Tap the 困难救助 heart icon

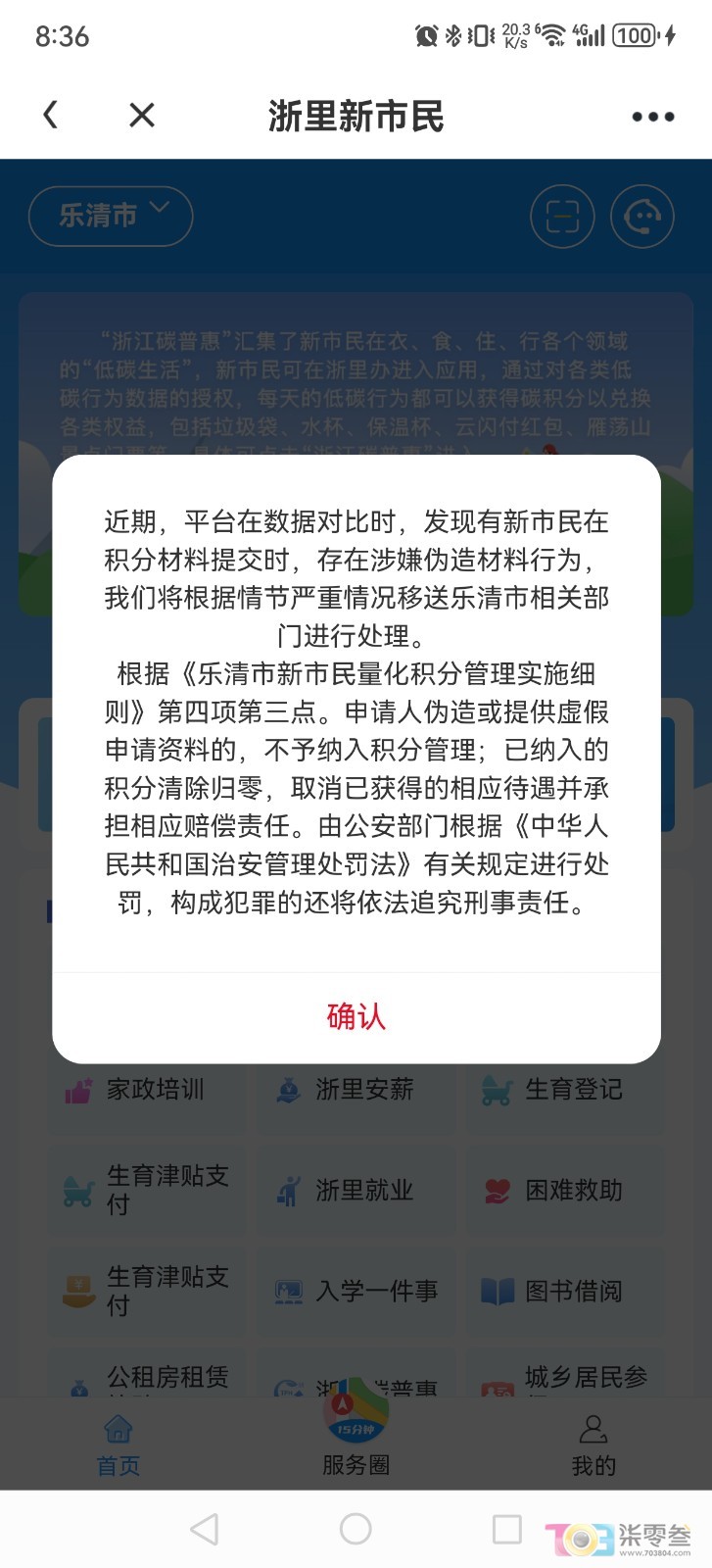pyautogui.click(x=565, y=1191)
